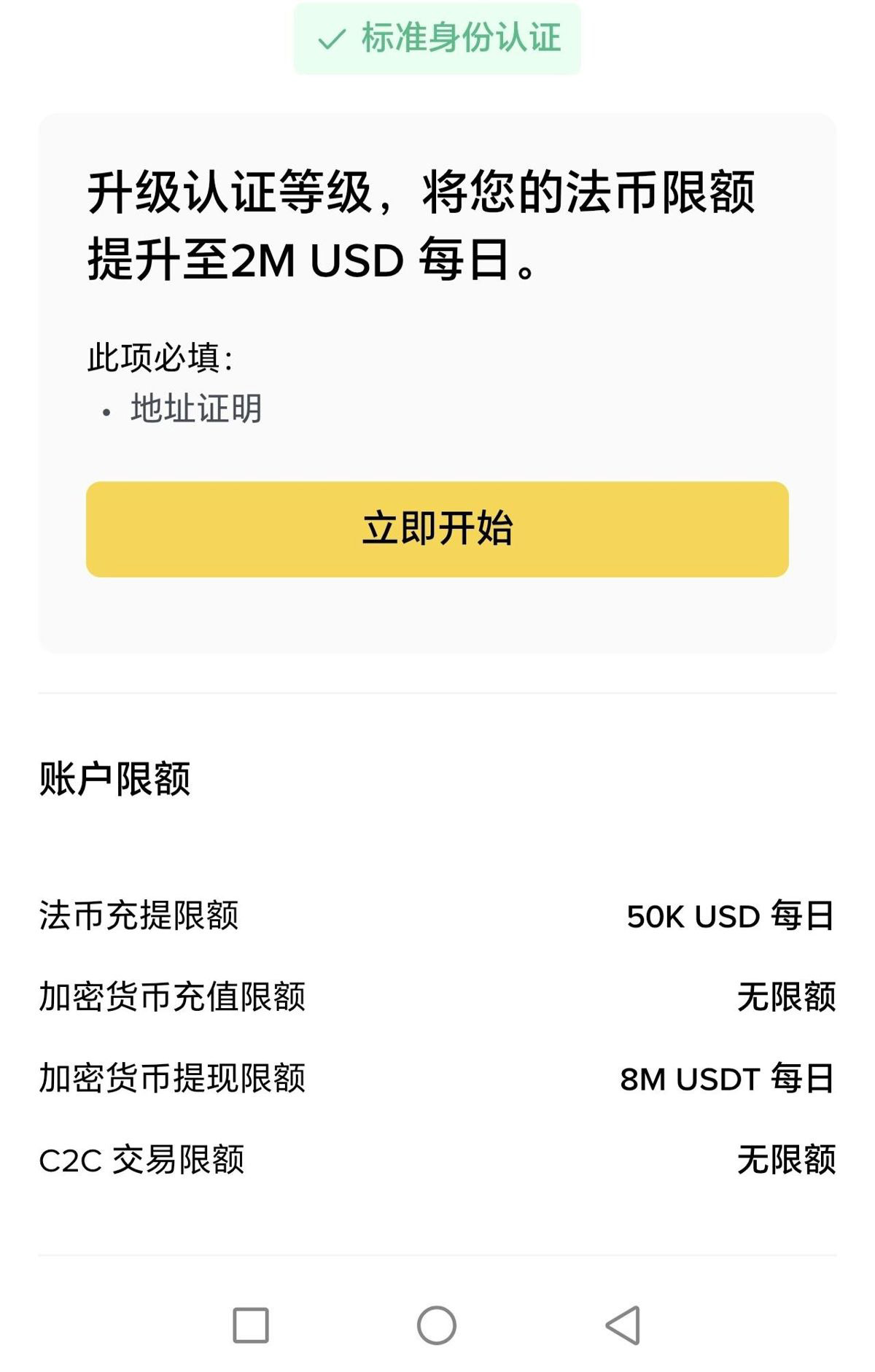Screen dimensions: 875x1372
Task: Tap the Android home circle icon
Action: pyautogui.click(x=437, y=1323)
